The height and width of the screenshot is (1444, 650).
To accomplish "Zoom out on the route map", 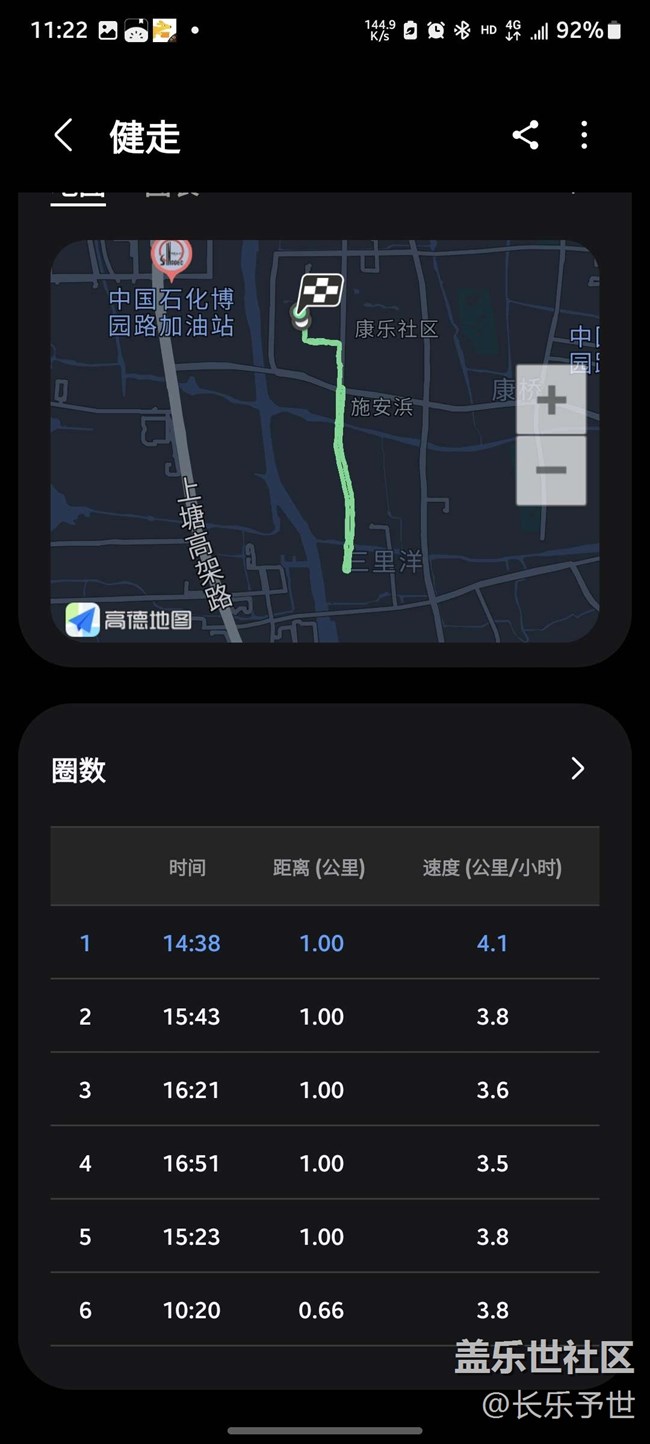I will 551,470.
